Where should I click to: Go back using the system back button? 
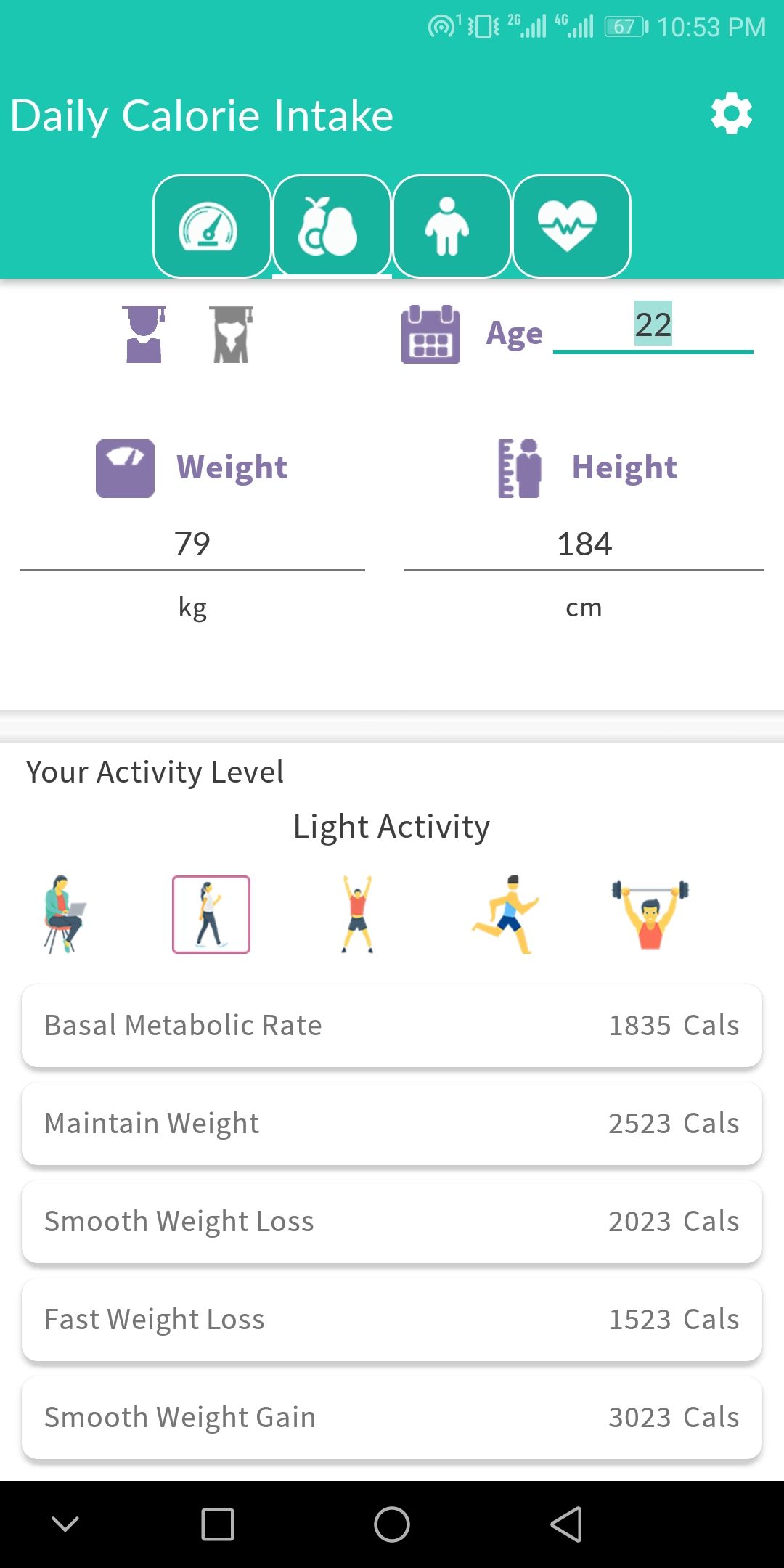point(566,1524)
